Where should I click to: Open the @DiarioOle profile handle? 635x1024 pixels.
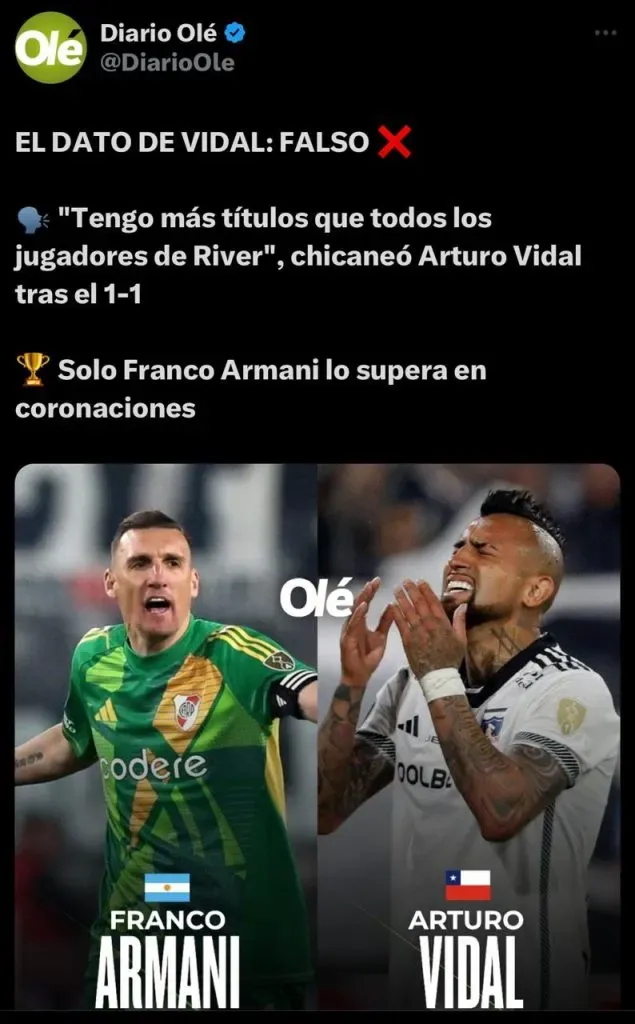(x=167, y=62)
